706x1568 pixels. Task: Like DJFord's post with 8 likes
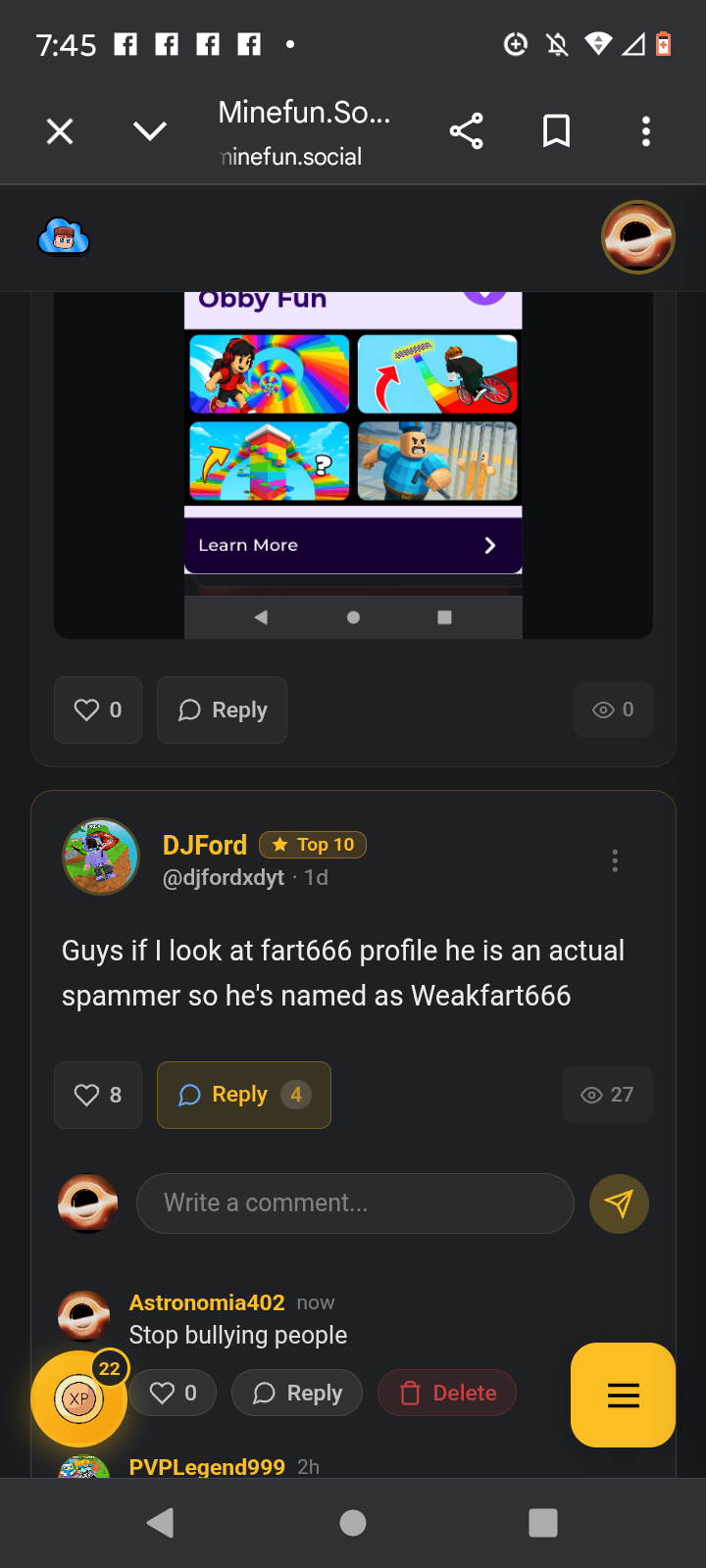pyautogui.click(x=98, y=1095)
